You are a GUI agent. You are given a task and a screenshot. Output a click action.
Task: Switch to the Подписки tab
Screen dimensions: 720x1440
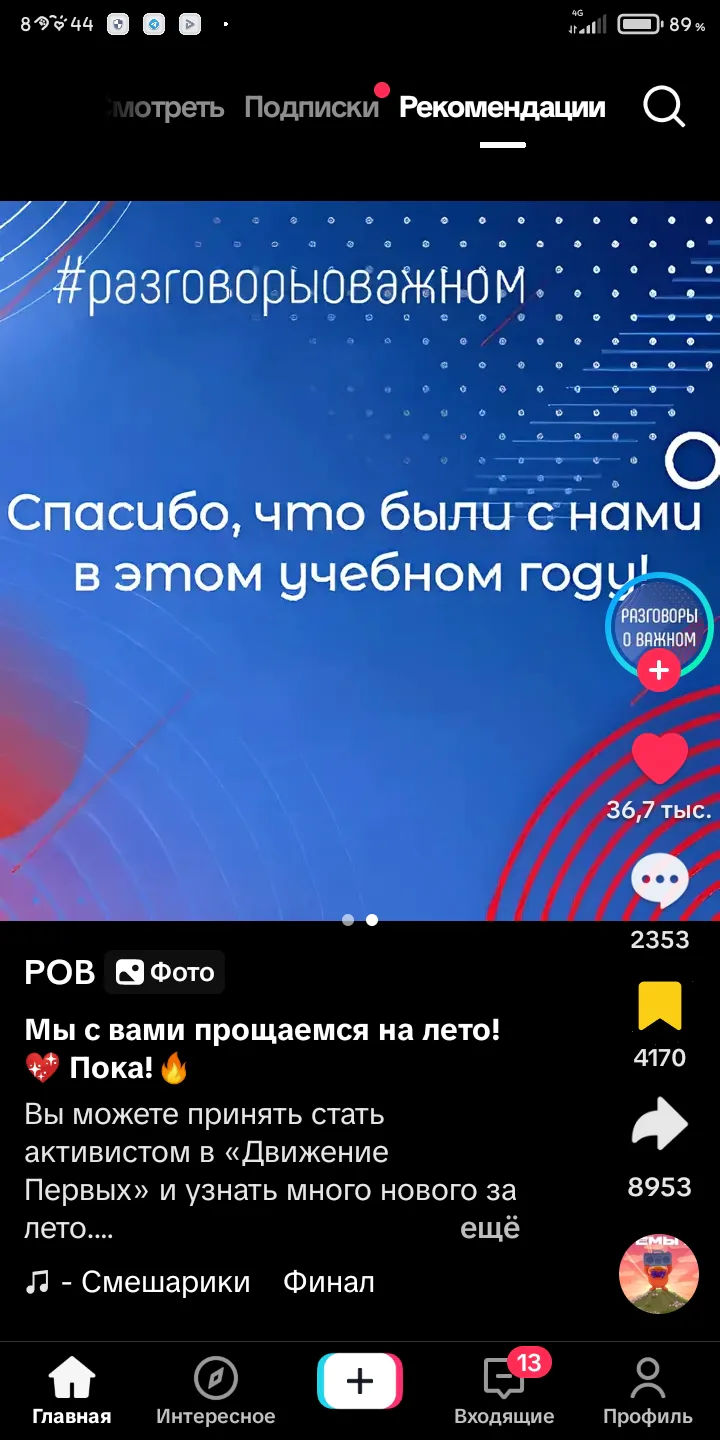[312, 107]
